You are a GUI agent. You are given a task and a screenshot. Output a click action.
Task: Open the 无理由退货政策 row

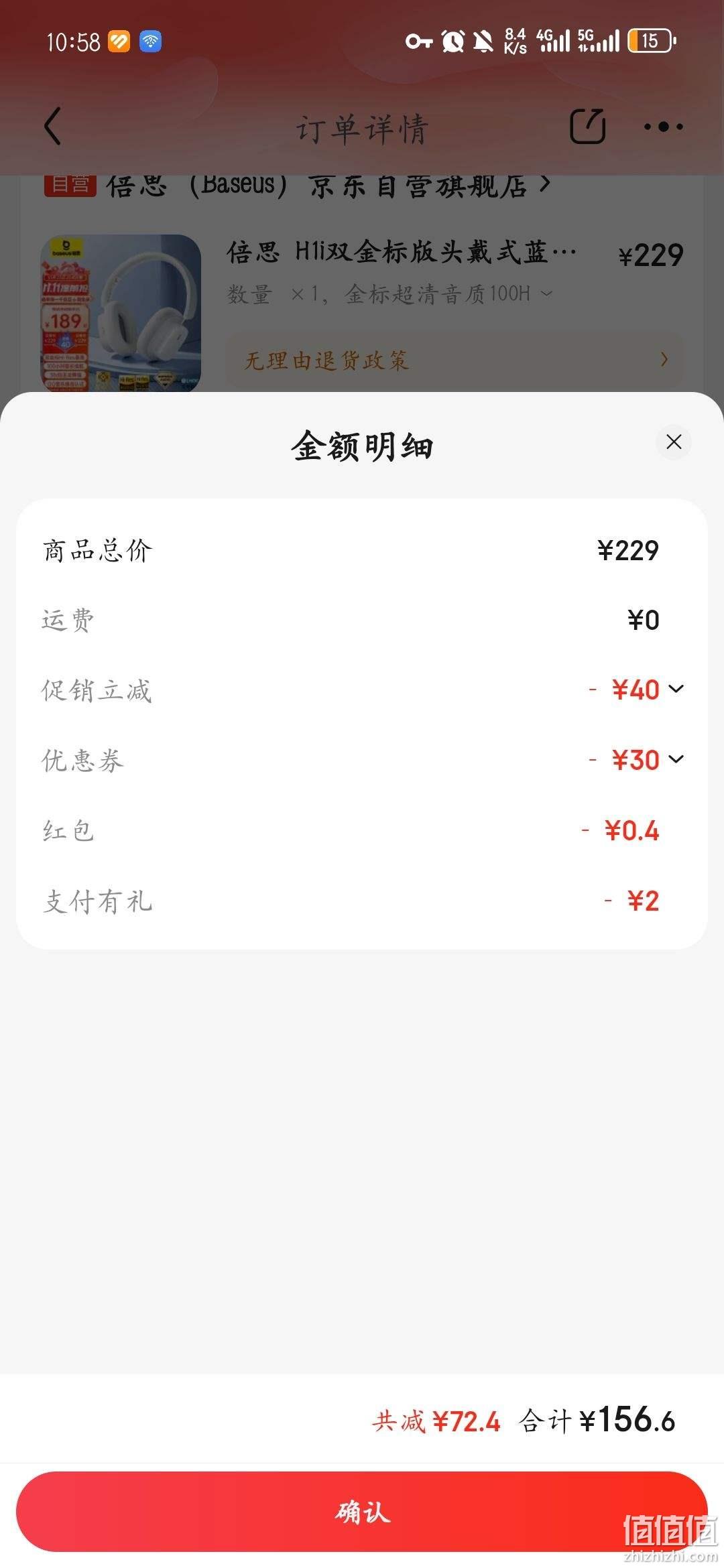coord(455,361)
